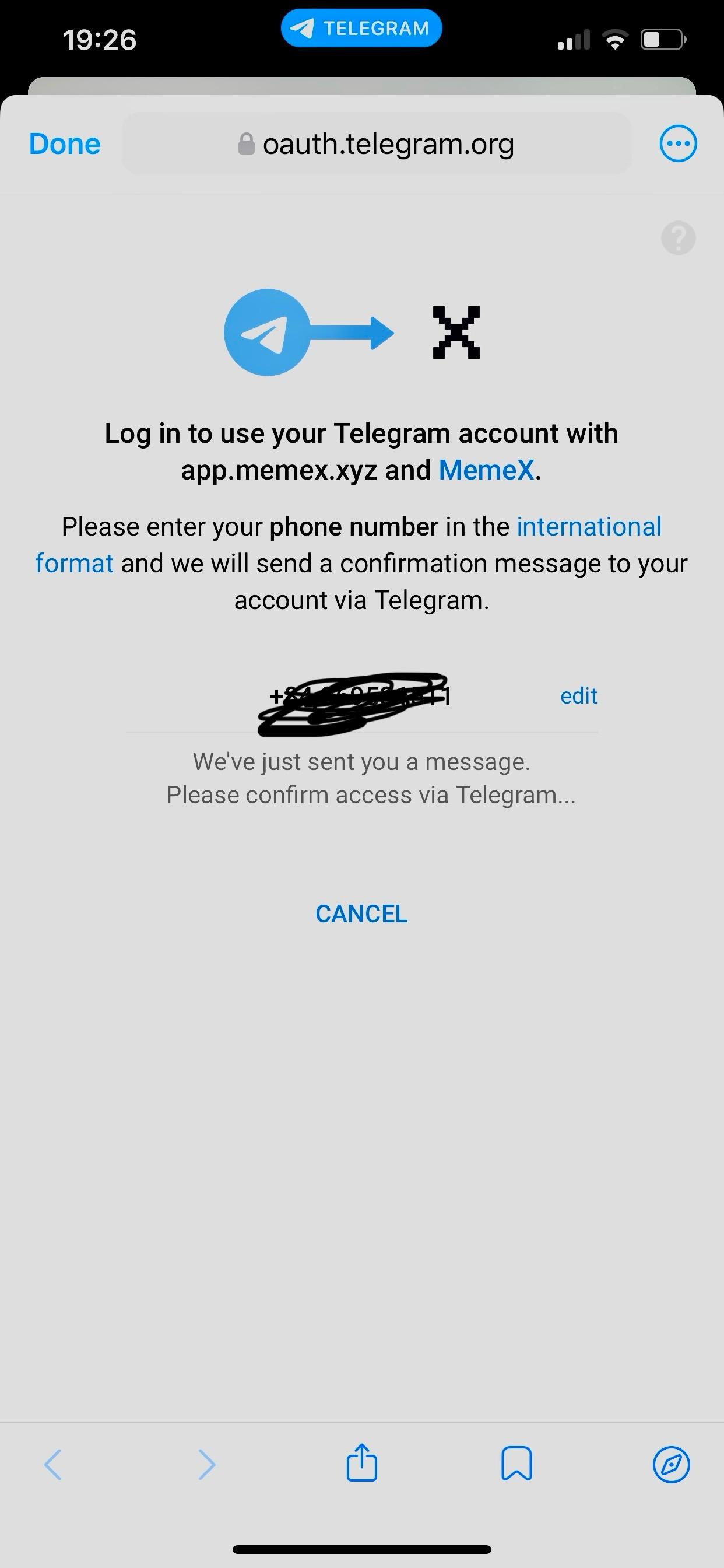The width and height of the screenshot is (724, 1568).
Task: Open the MemeX link
Action: click(x=486, y=470)
